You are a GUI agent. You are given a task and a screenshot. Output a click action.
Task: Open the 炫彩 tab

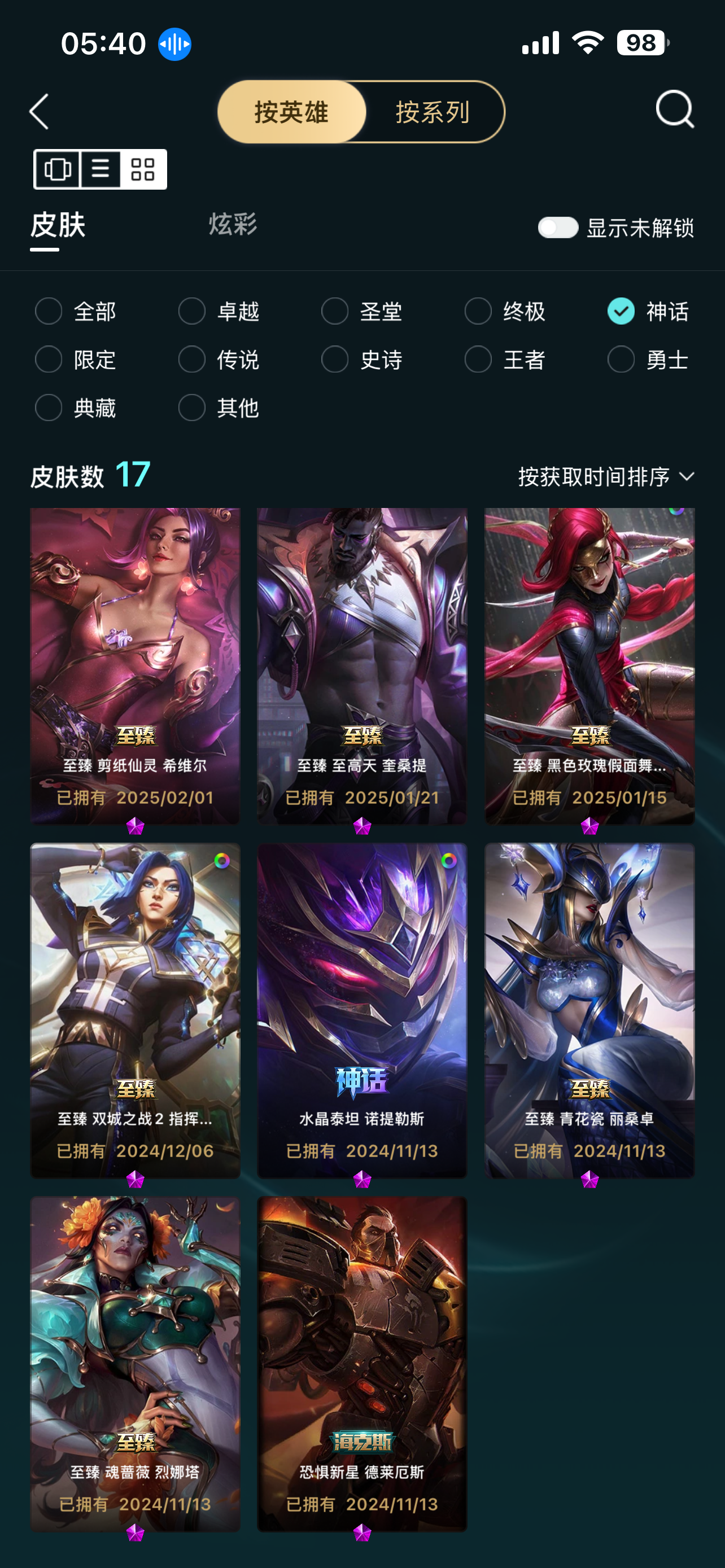(233, 225)
